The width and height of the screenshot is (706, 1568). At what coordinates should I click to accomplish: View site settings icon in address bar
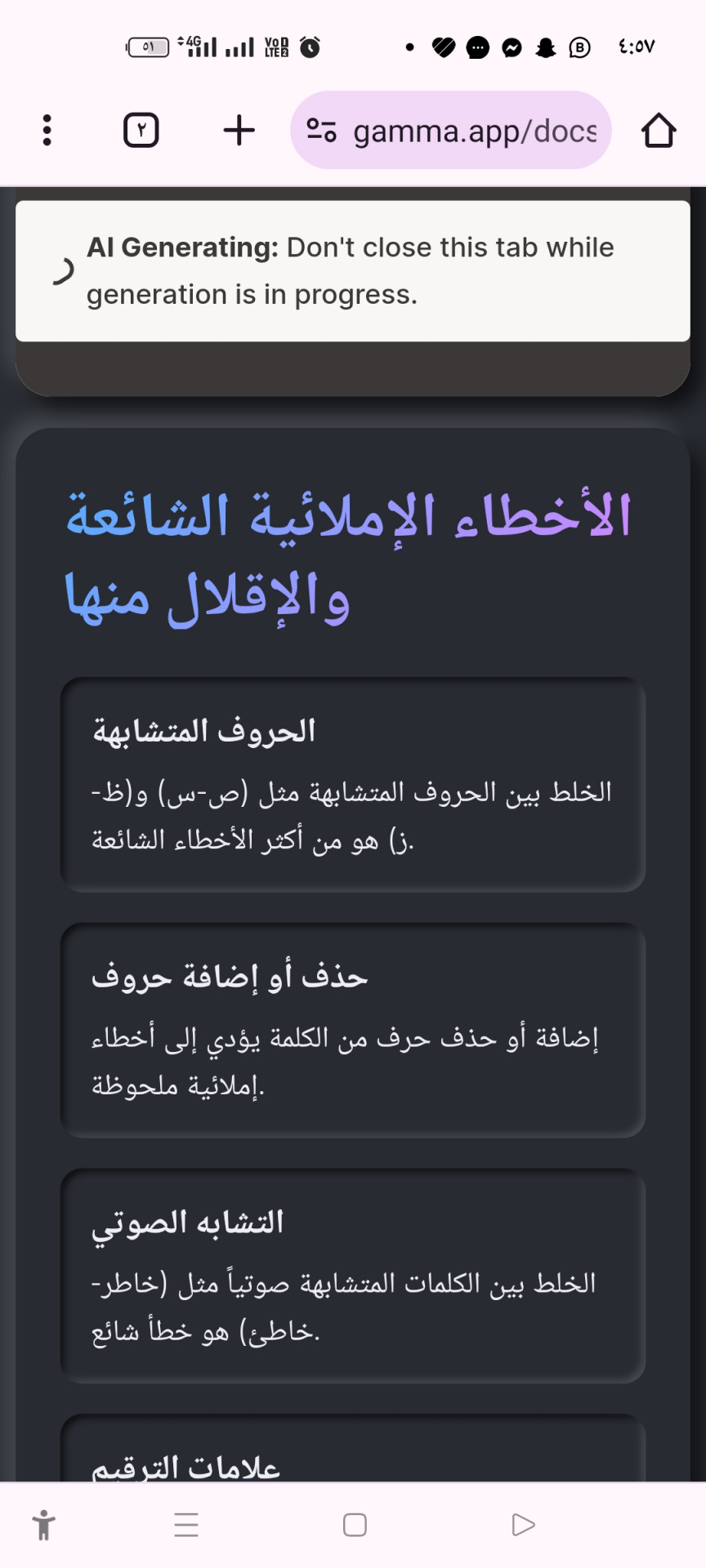(x=321, y=130)
